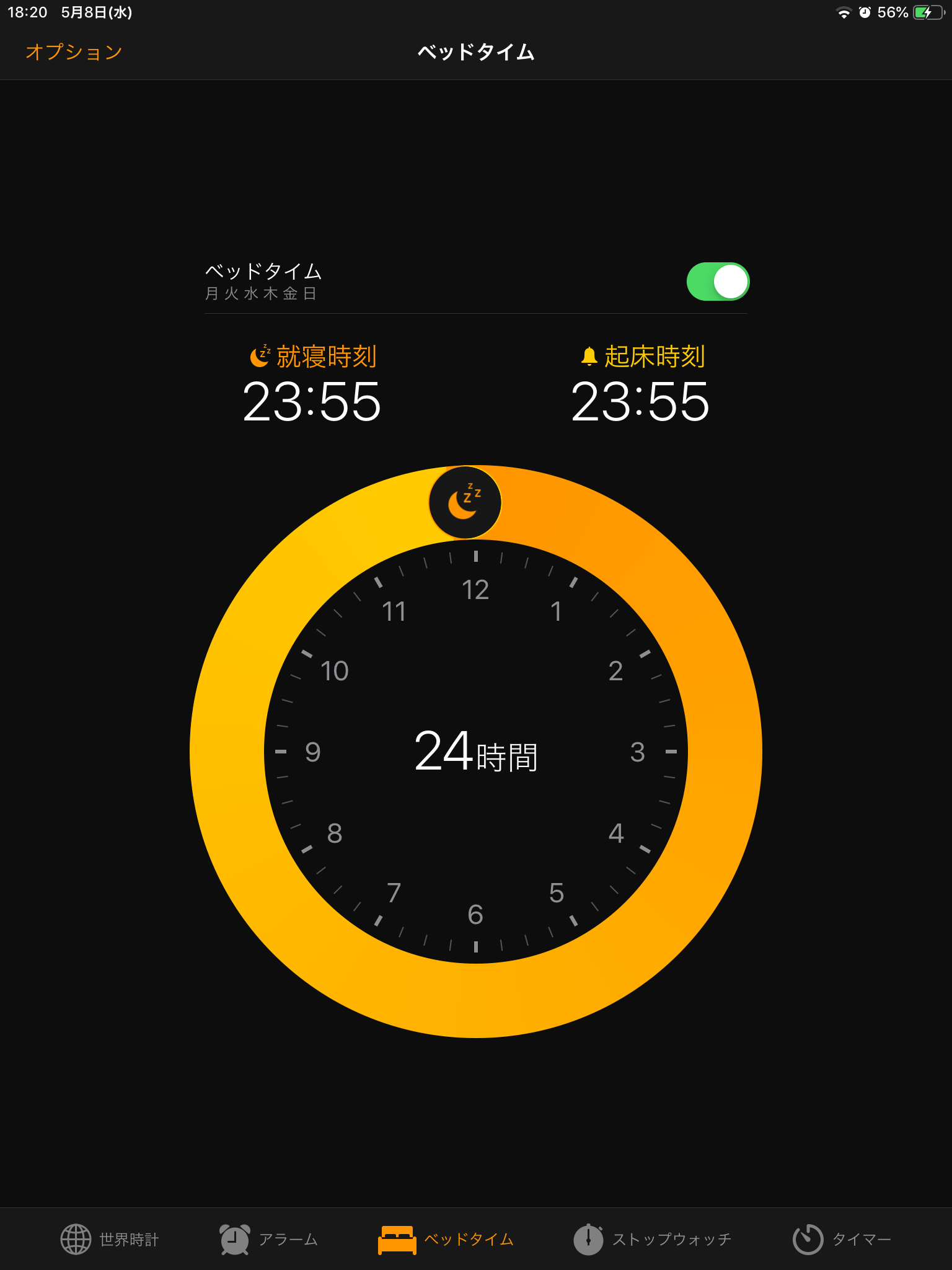Tap the bedtime moon handle on dial

click(465, 502)
